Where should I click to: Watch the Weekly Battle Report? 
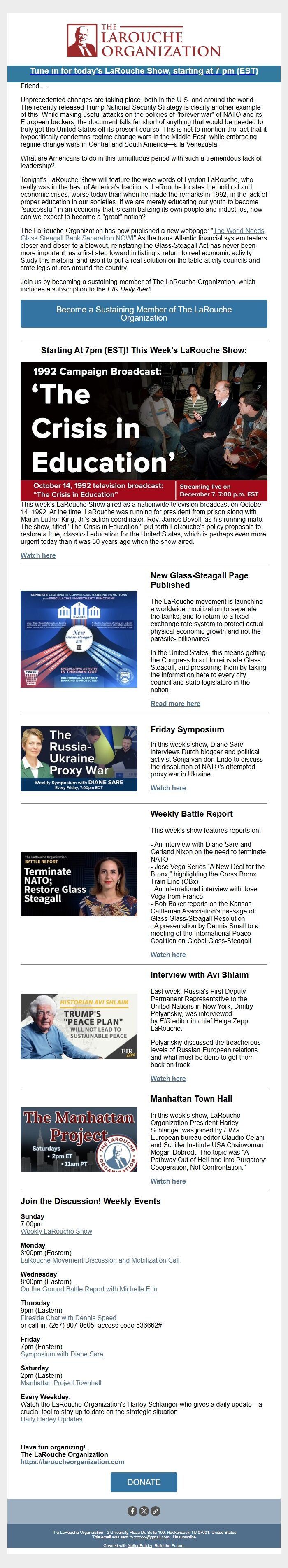[x=168, y=955]
